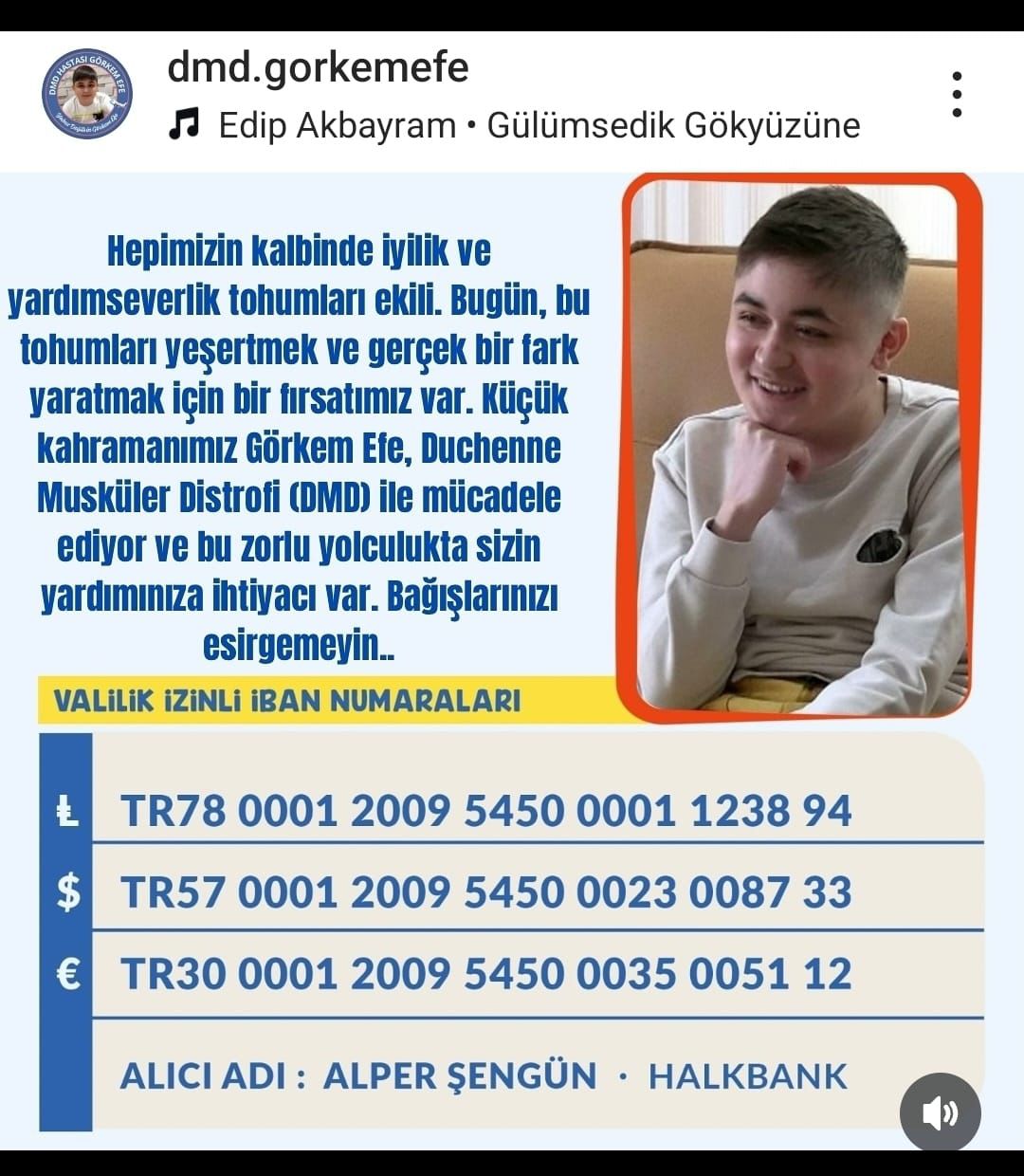Open the dmd.gorkemefe username link

coord(318,67)
